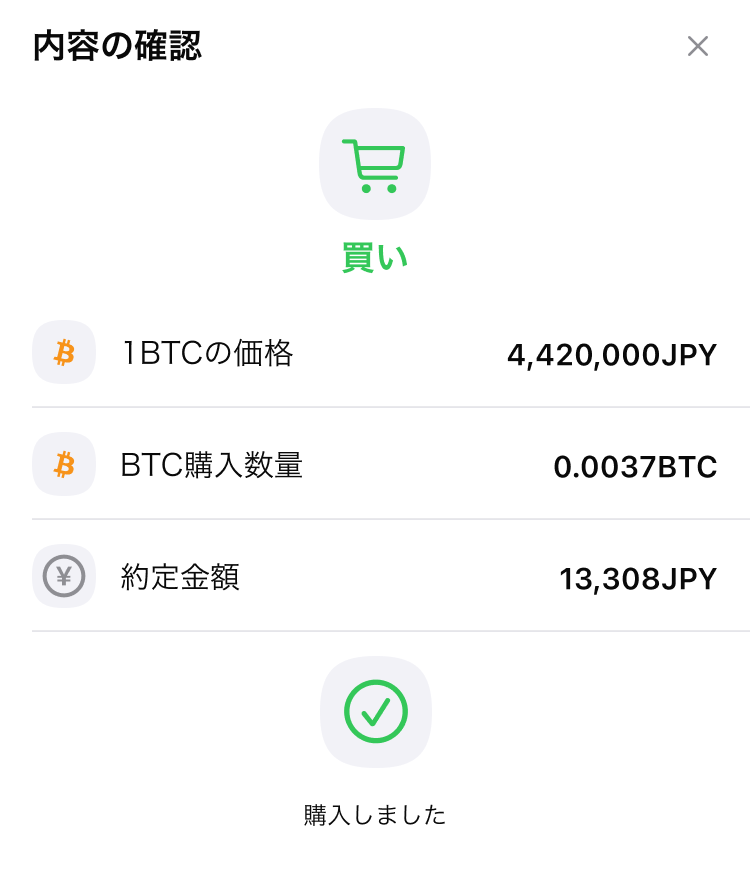This screenshot has height=884, width=750.
Task: Click the 0.0037BTC quantity value
Action: [x=637, y=465]
